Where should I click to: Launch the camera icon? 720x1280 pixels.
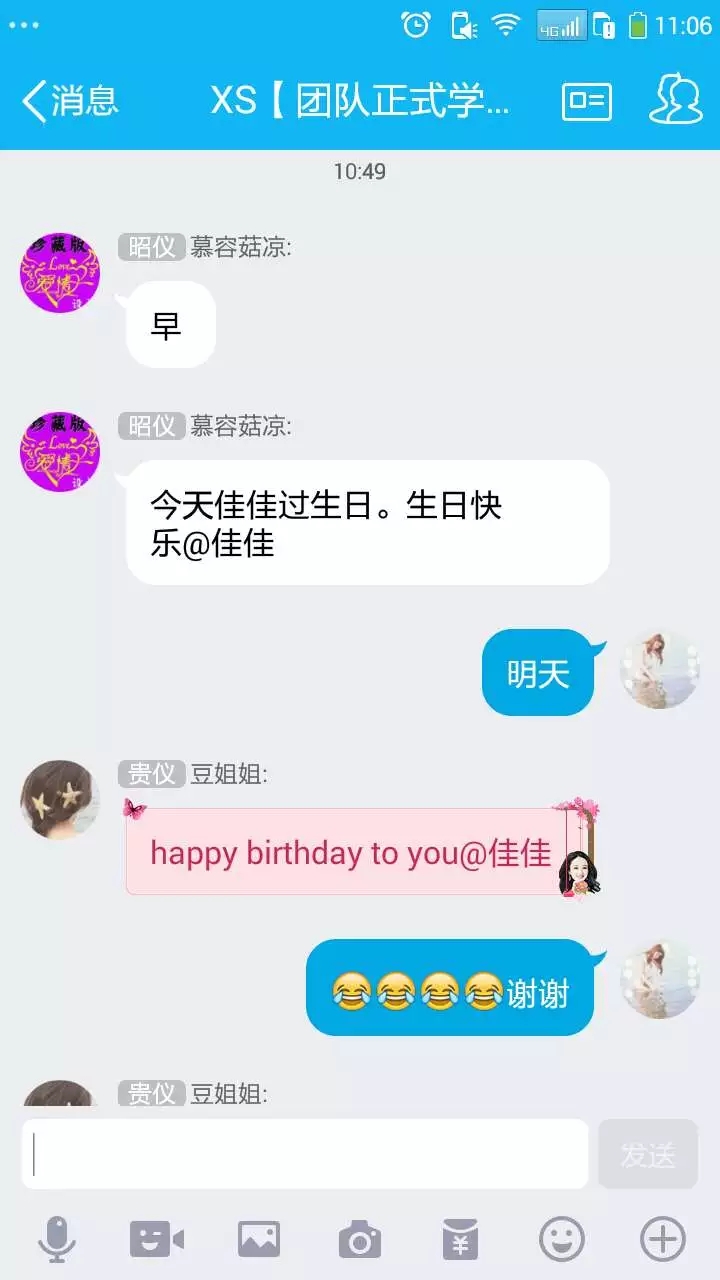359,1240
